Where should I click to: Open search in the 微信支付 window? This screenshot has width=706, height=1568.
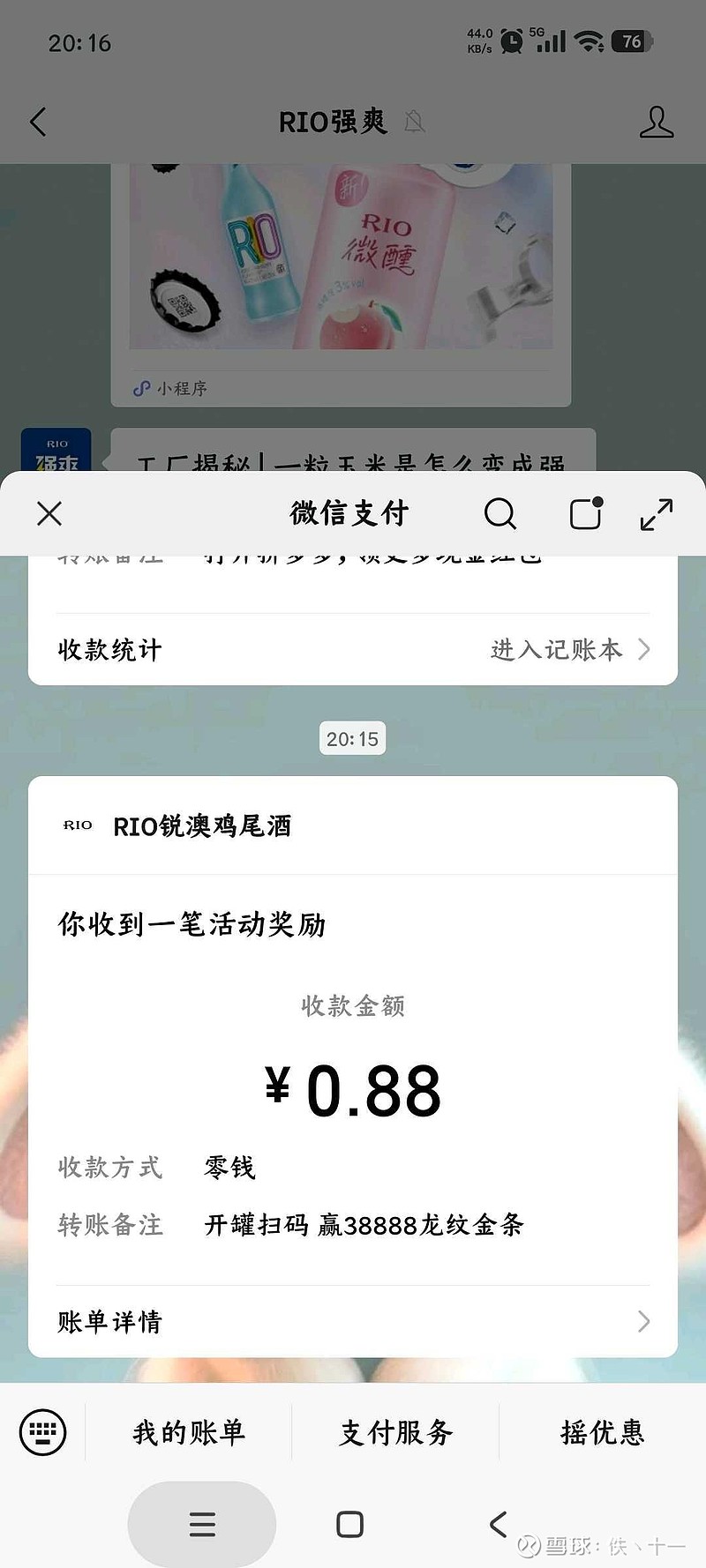coord(500,512)
